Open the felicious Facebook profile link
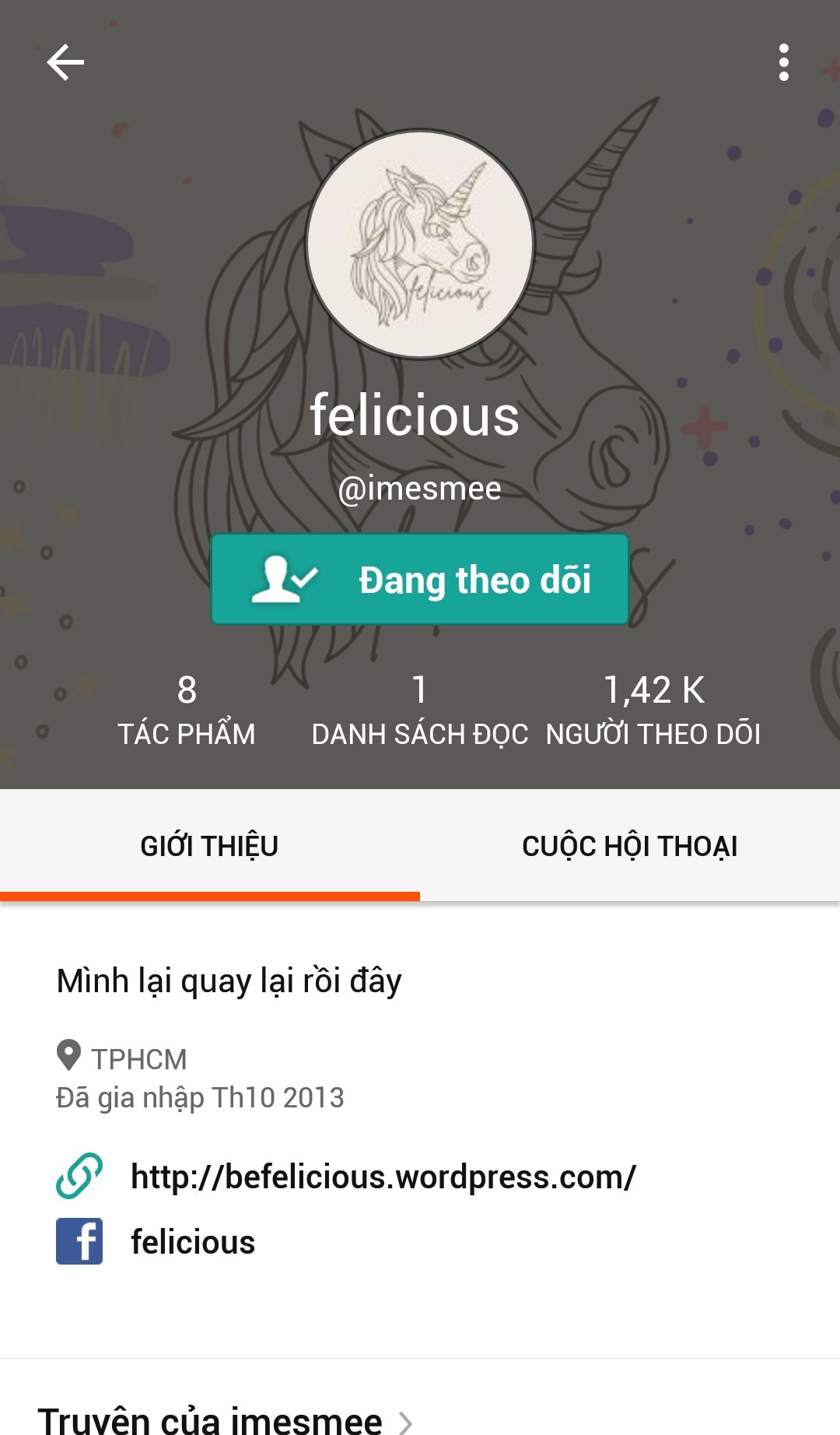The height and width of the screenshot is (1435, 840). [192, 1242]
